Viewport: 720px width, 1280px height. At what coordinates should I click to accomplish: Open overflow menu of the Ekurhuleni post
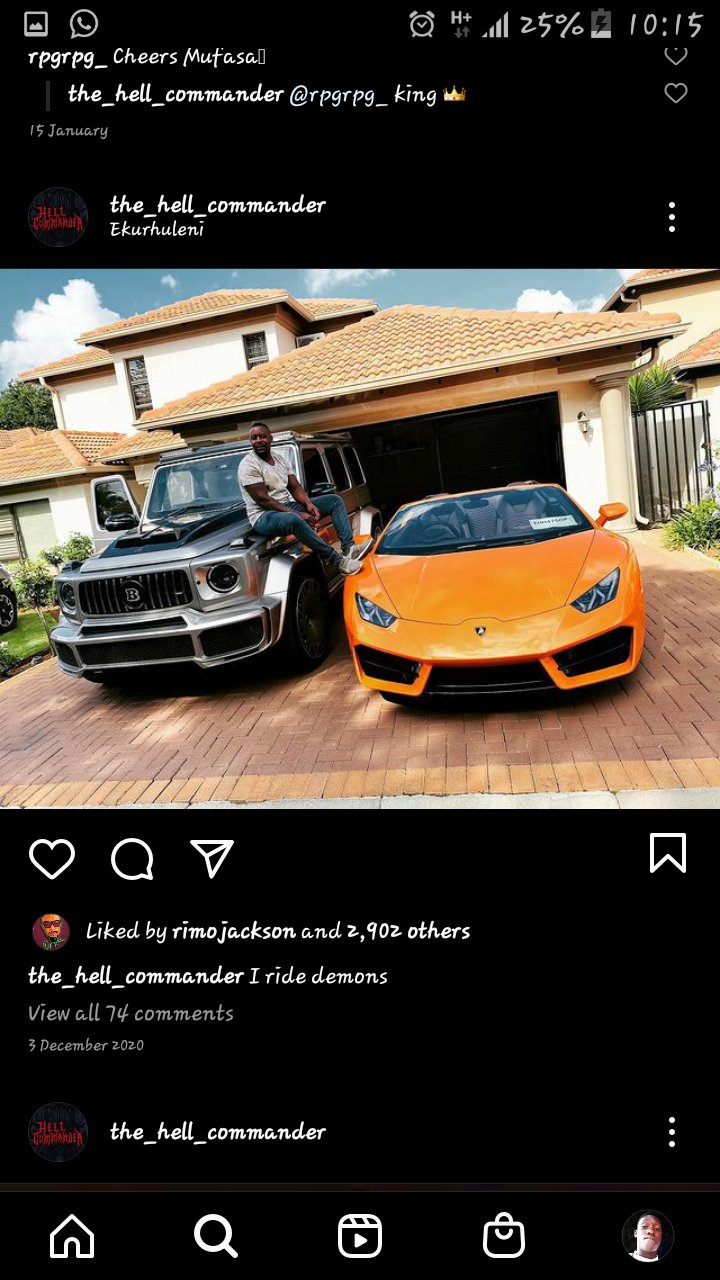click(x=672, y=217)
